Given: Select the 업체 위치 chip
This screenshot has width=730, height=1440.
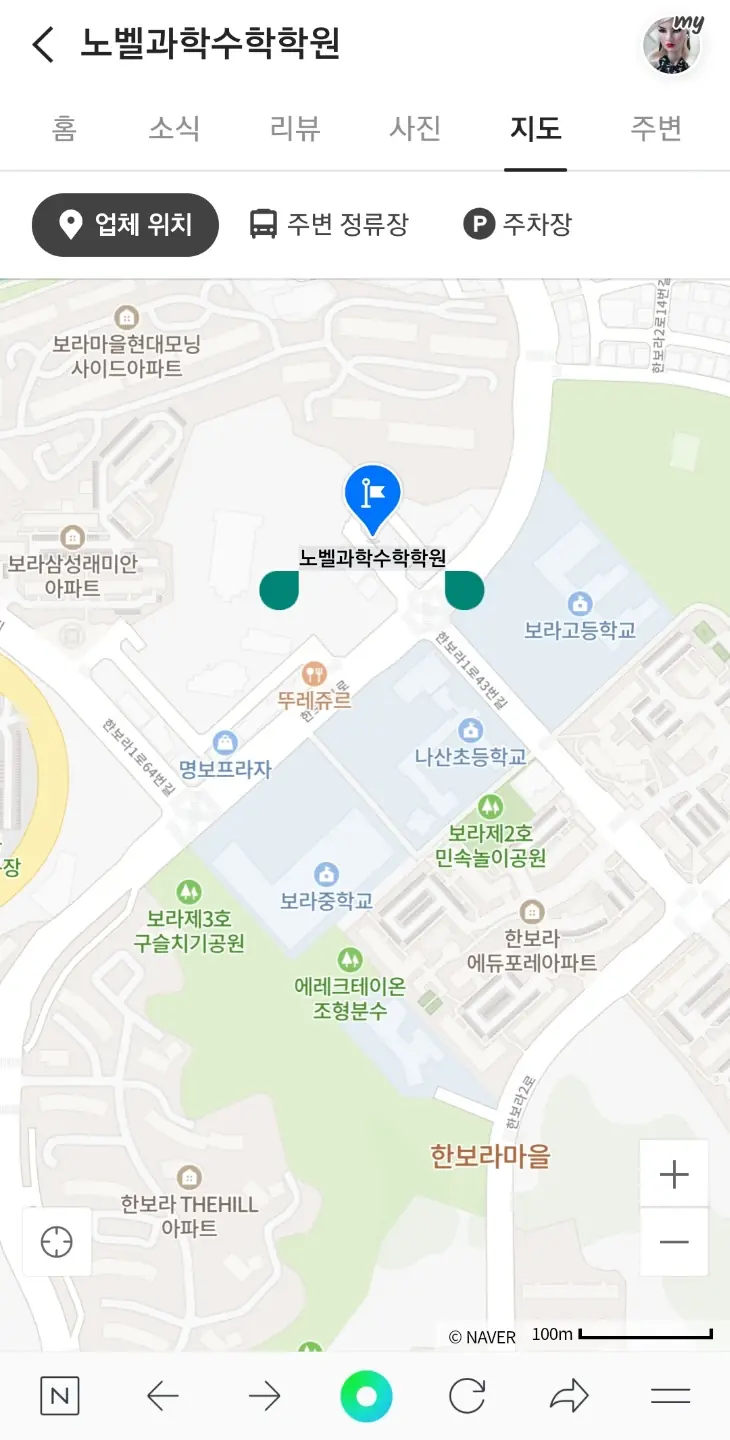Looking at the screenshot, I should point(125,224).
